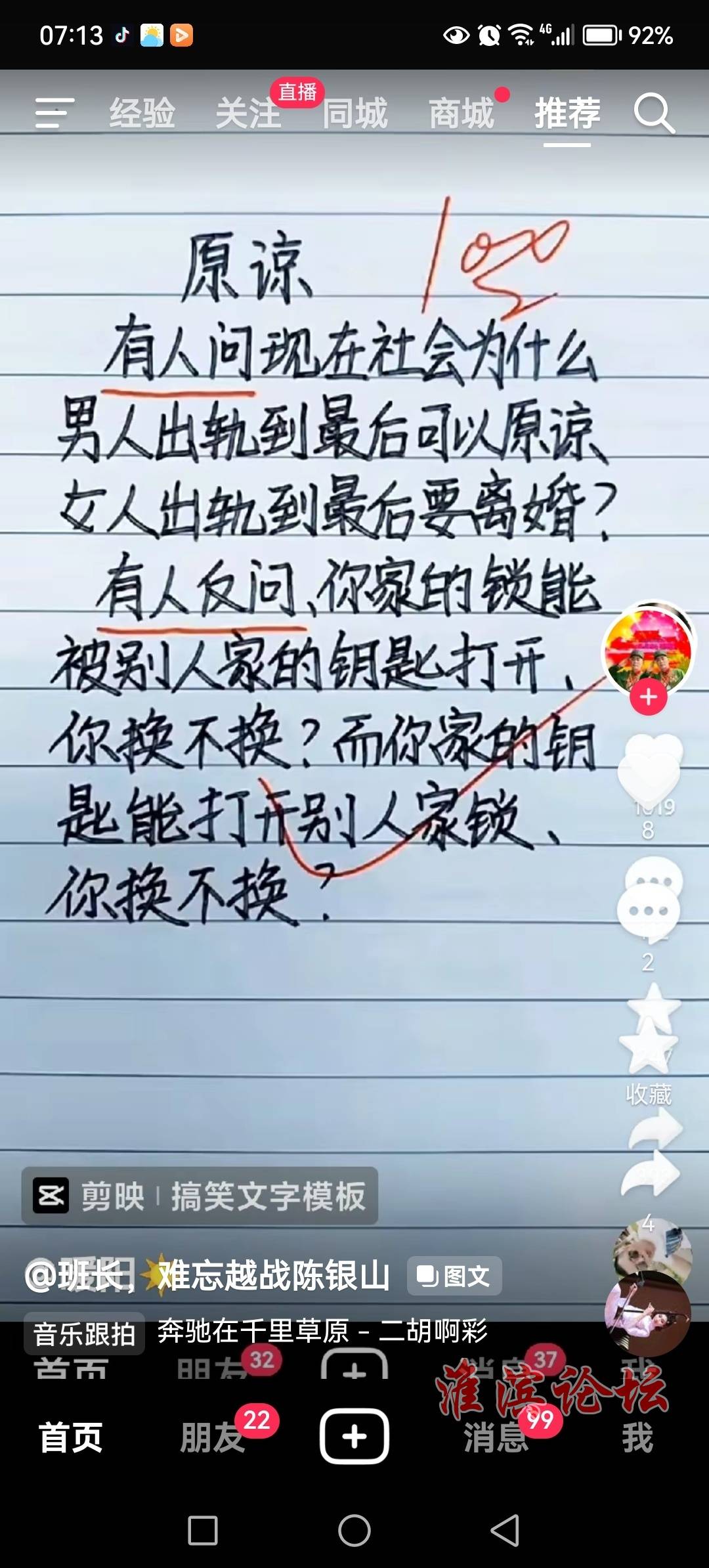The height and width of the screenshot is (1568, 709).
Task: Open the search magnifier icon
Action: point(654,114)
